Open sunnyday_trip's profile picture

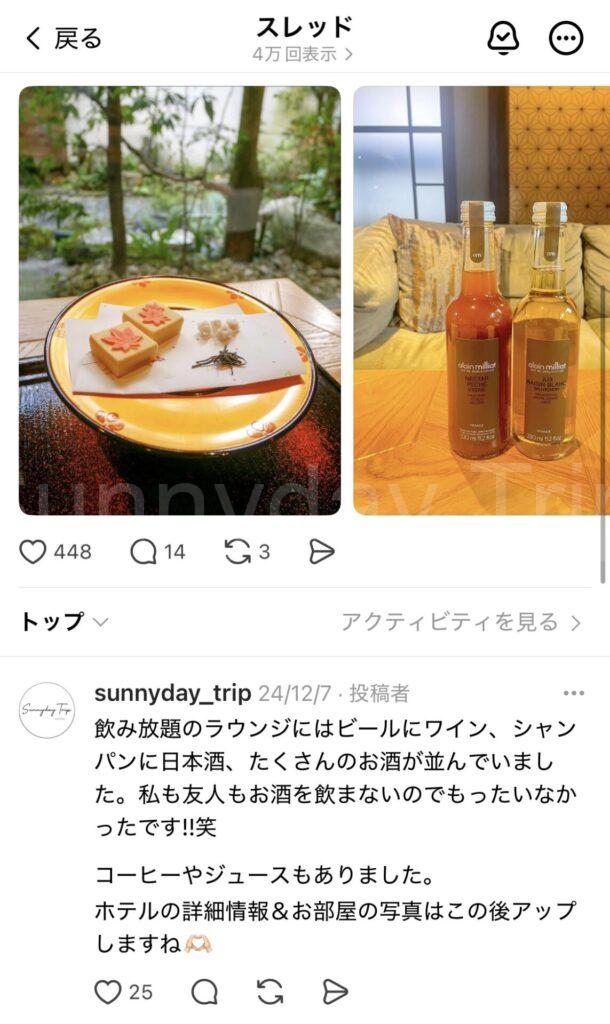coord(47,710)
